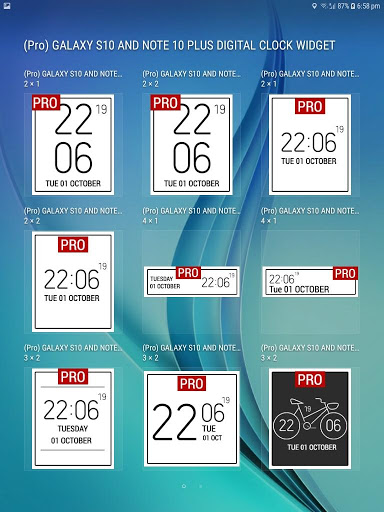Image resolution: width=384 pixels, height=512 pixels.
Task: Choose the dark bicycle clock widget
Action: pyautogui.click(x=310, y=419)
